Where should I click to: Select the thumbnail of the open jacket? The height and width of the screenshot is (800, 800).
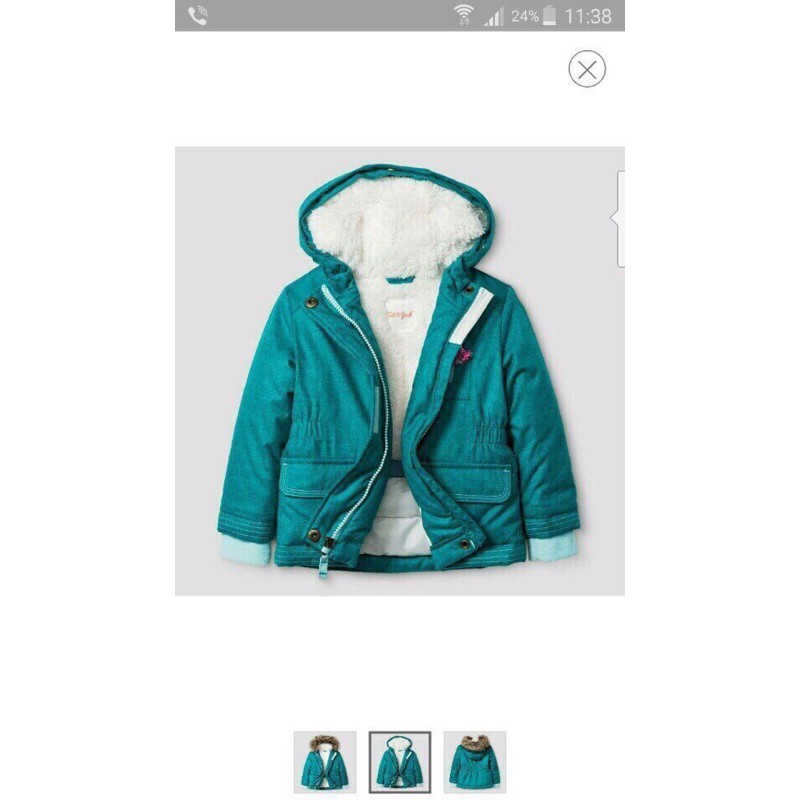[x=400, y=762]
